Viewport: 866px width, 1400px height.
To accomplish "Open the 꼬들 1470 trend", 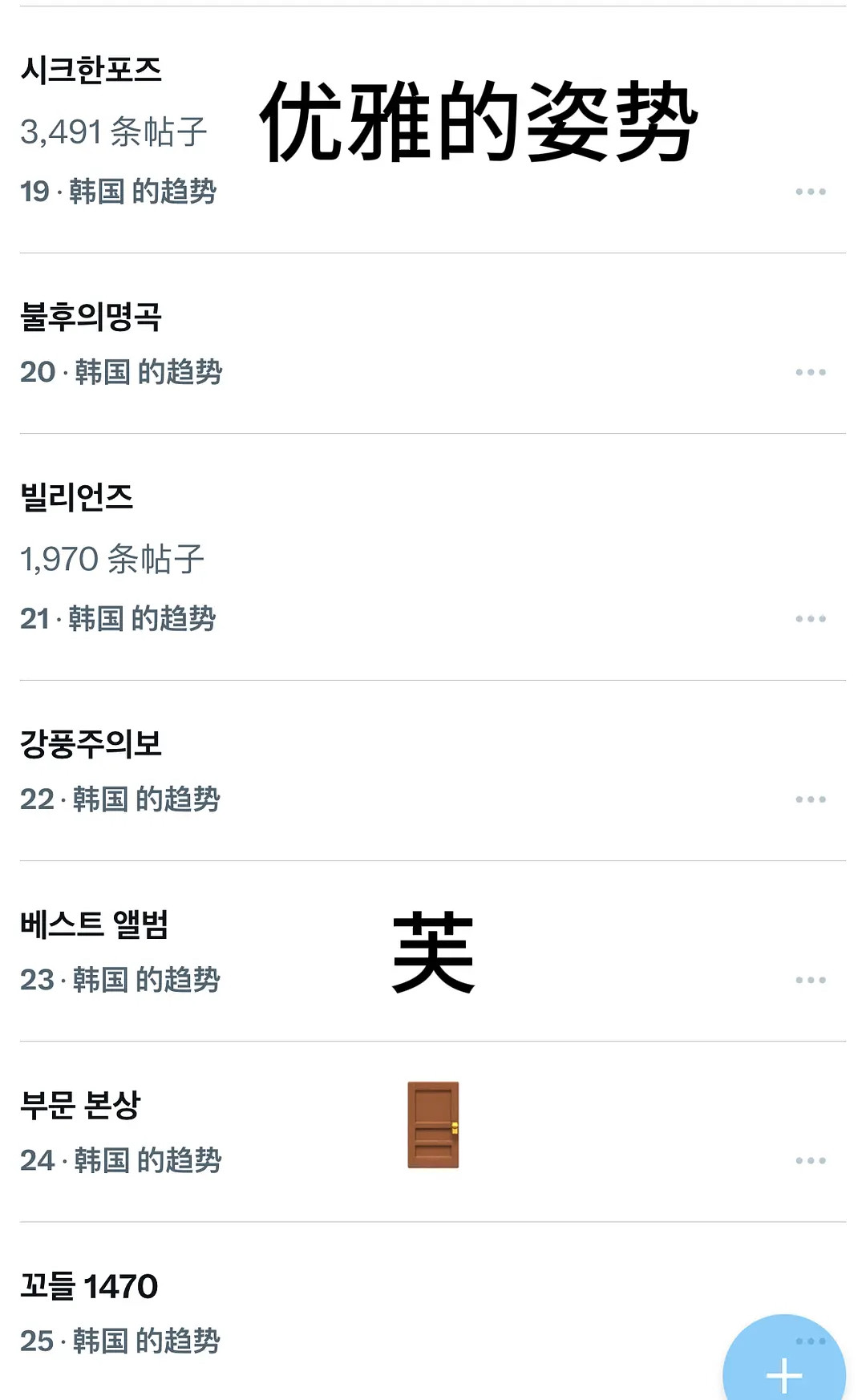I will (x=89, y=1286).
